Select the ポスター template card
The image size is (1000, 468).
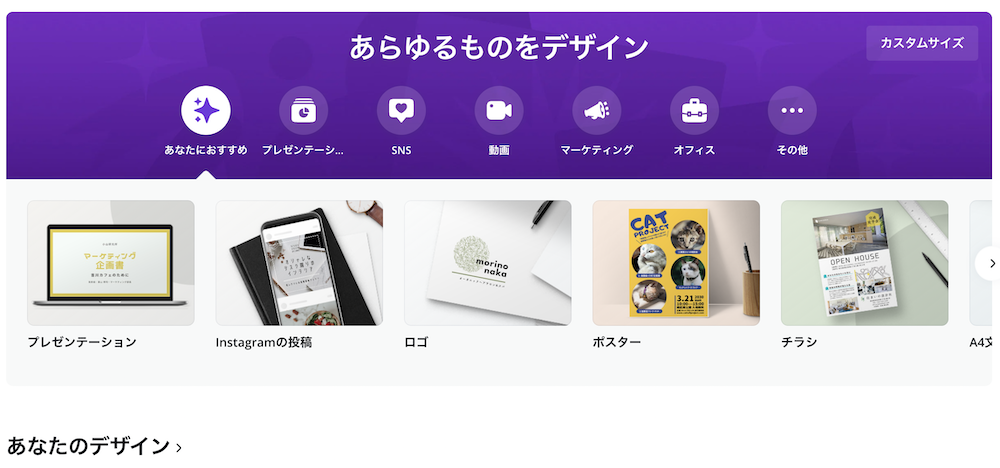[x=676, y=263]
